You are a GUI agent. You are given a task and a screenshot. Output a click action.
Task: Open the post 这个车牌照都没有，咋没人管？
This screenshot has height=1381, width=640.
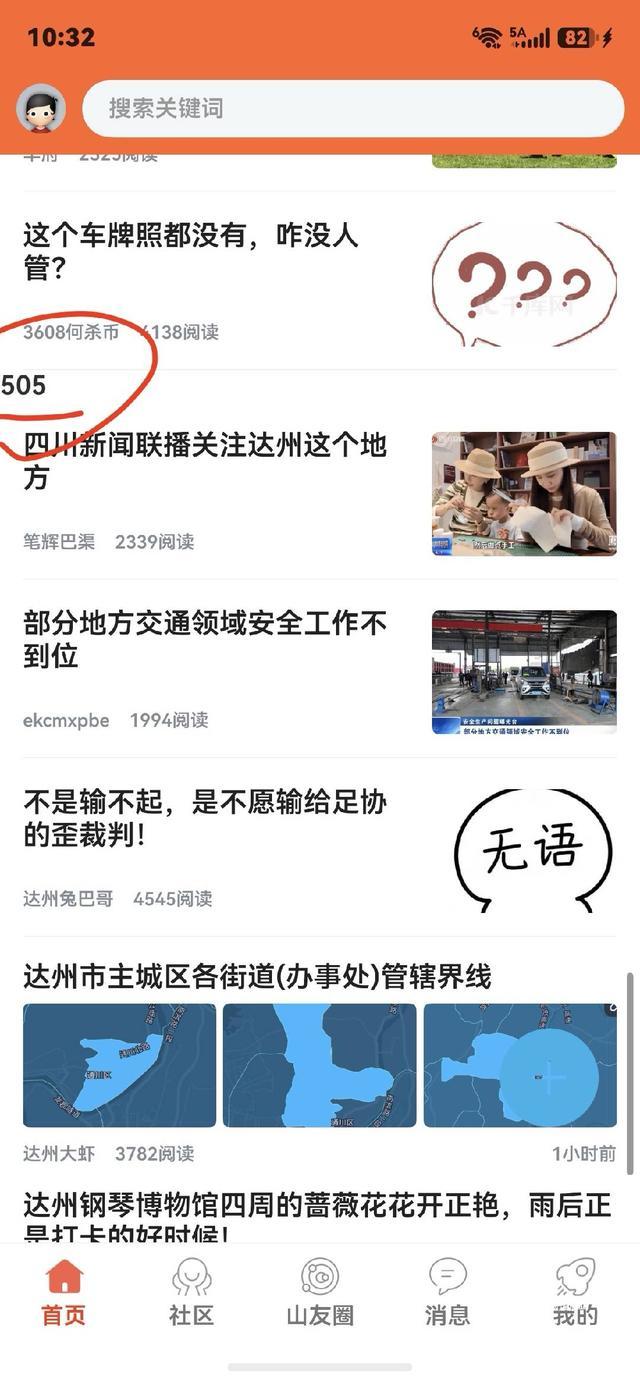(x=191, y=252)
